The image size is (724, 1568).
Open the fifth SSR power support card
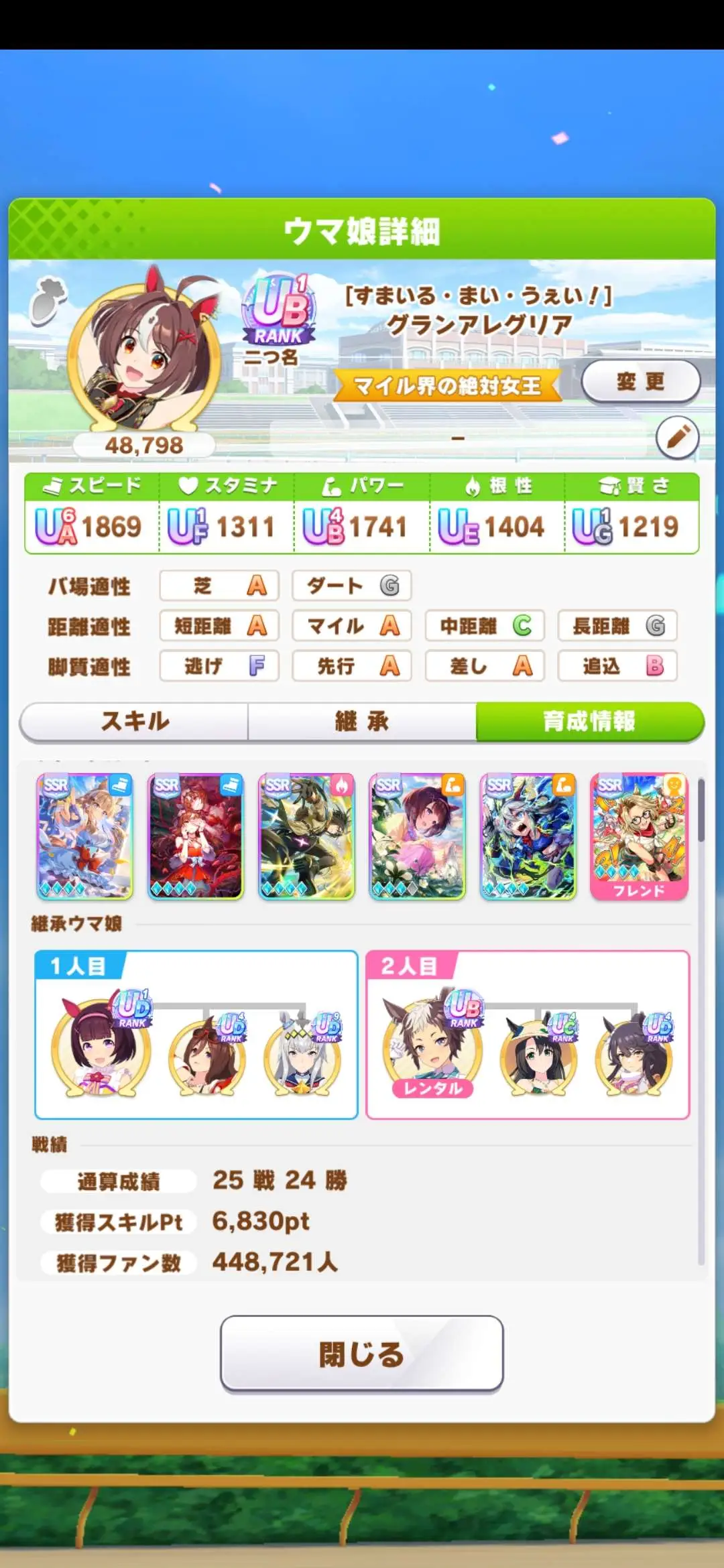click(x=528, y=836)
